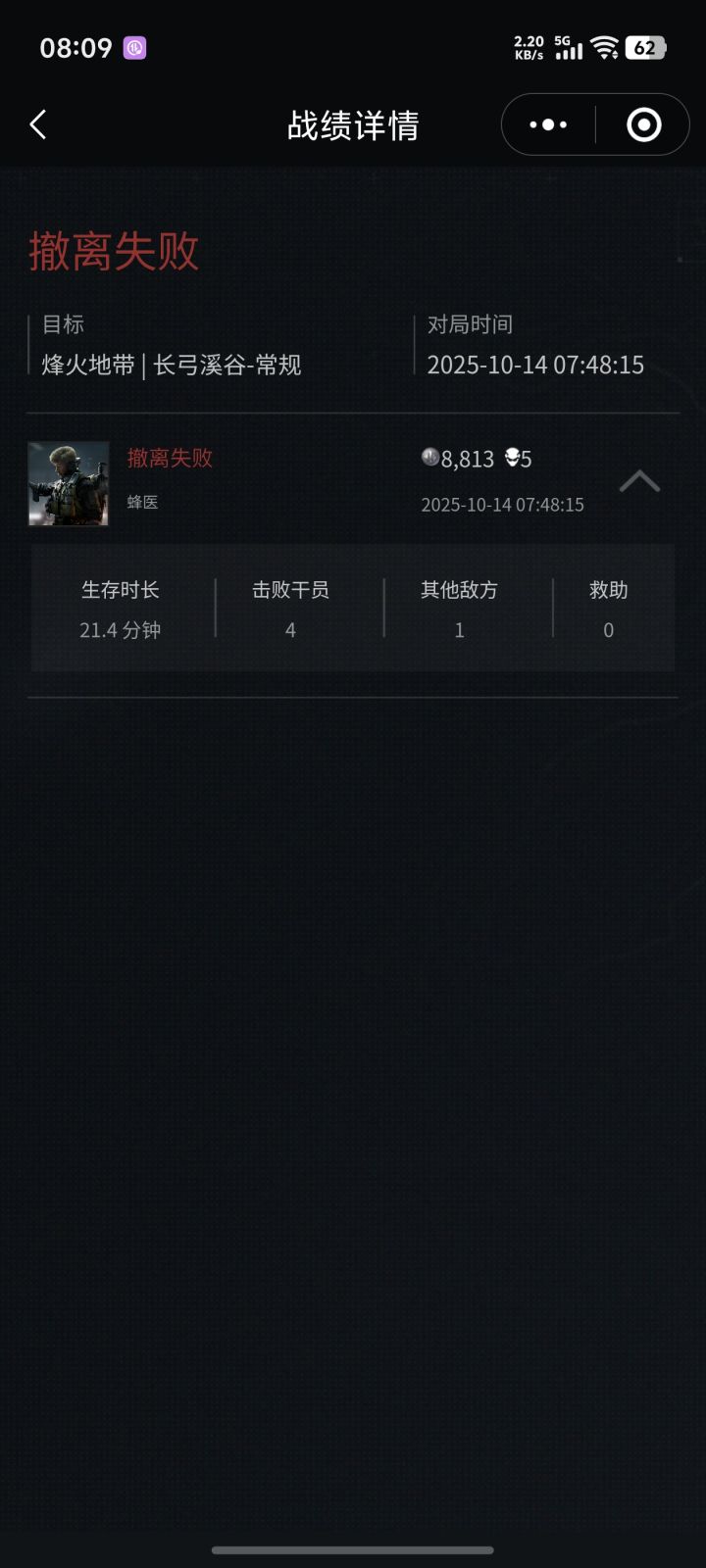This screenshot has height=1568, width=706.
Task: Open the 战绩详情 title bar
Action: pos(353,124)
